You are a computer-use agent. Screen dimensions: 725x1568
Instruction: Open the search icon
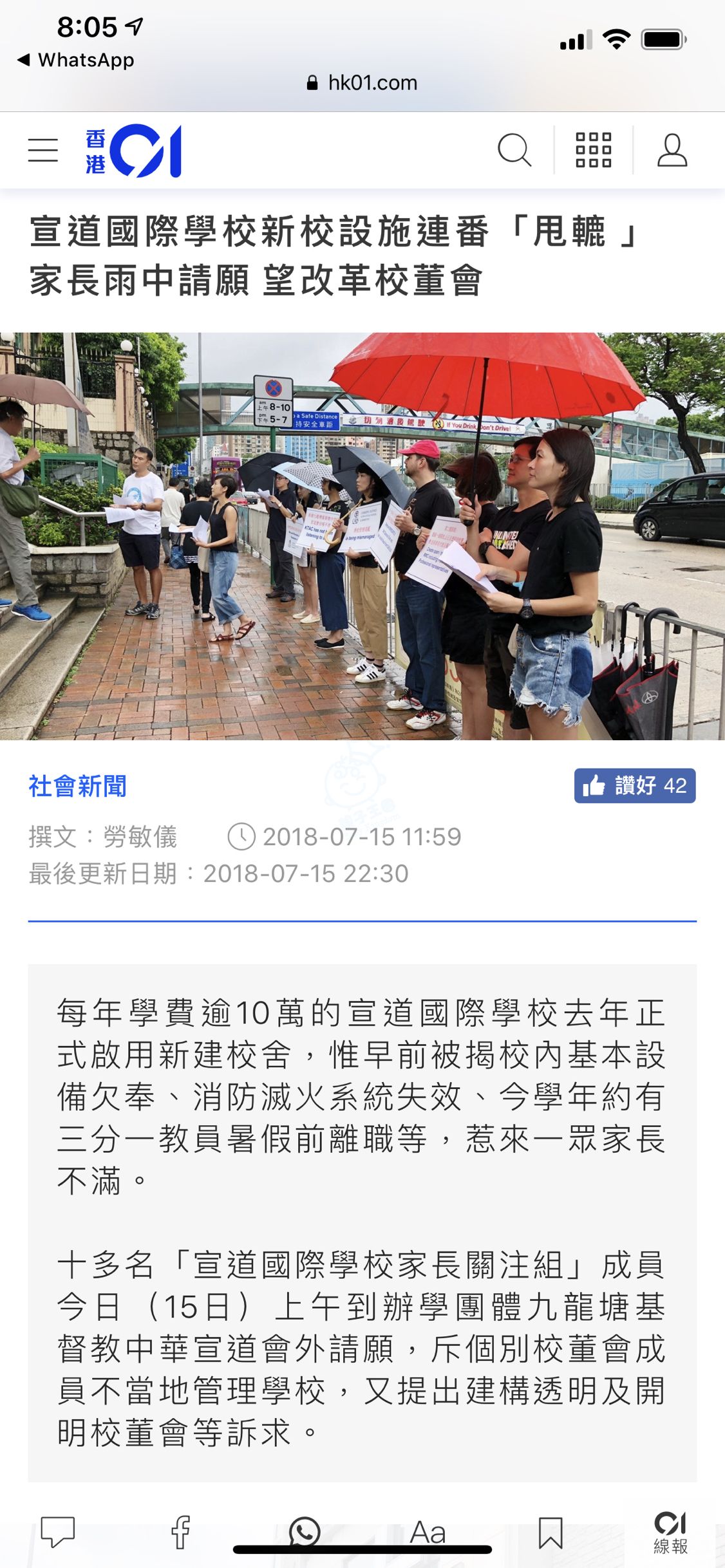click(x=514, y=150)
